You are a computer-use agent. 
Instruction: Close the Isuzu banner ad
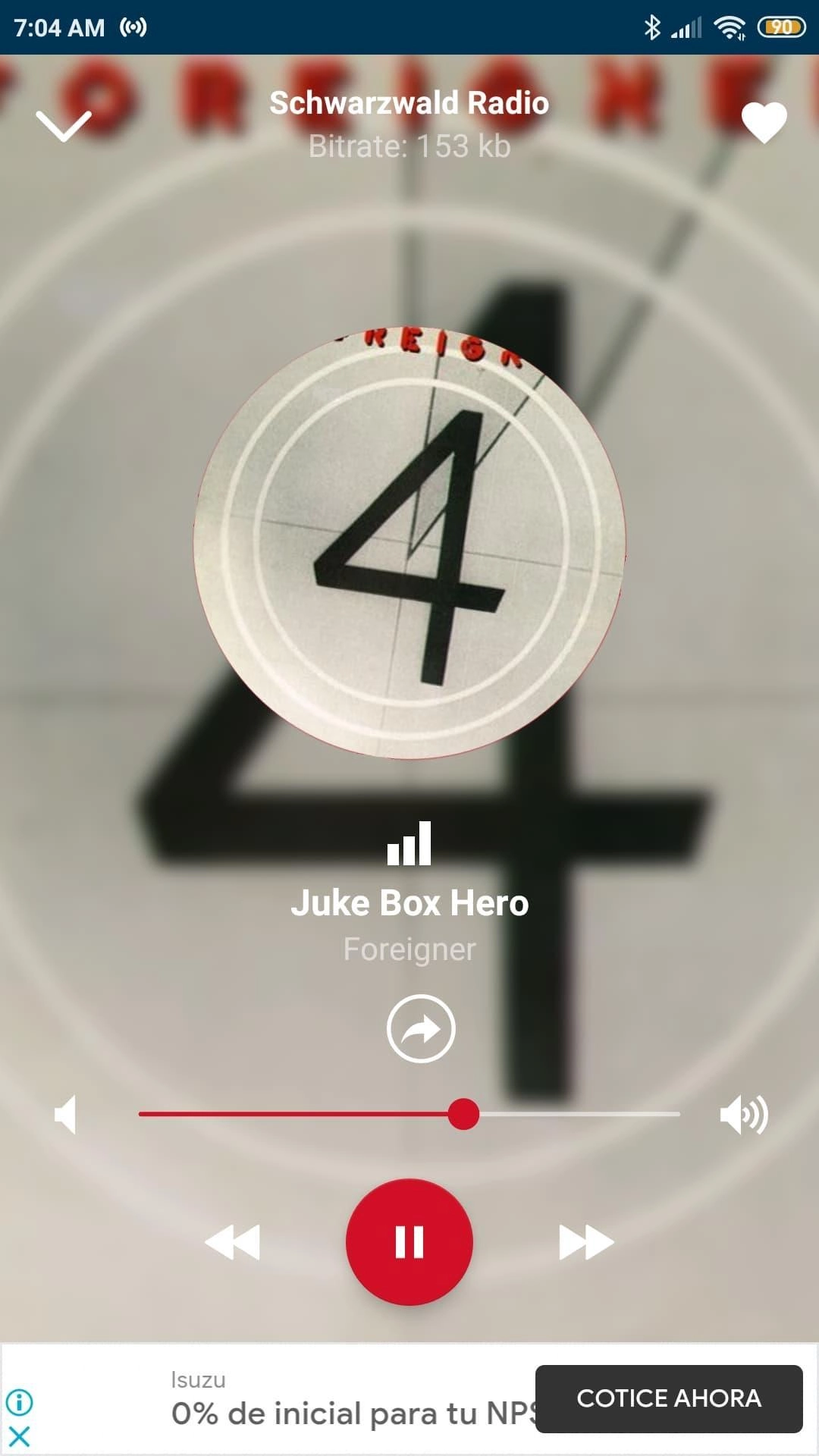pyautogui.click(x=19, y=1436)
